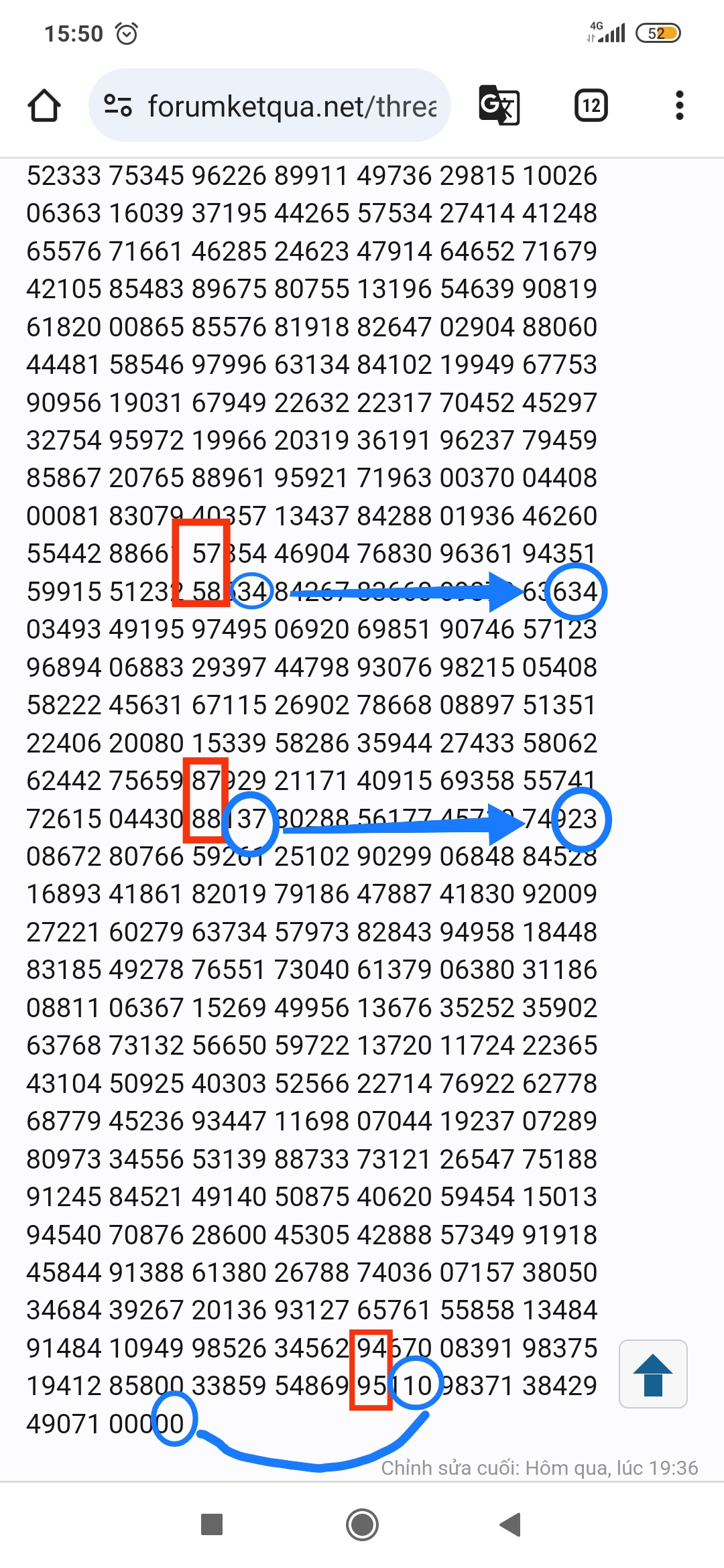Jump to top with the blue arrow button

click(653, 1374)
